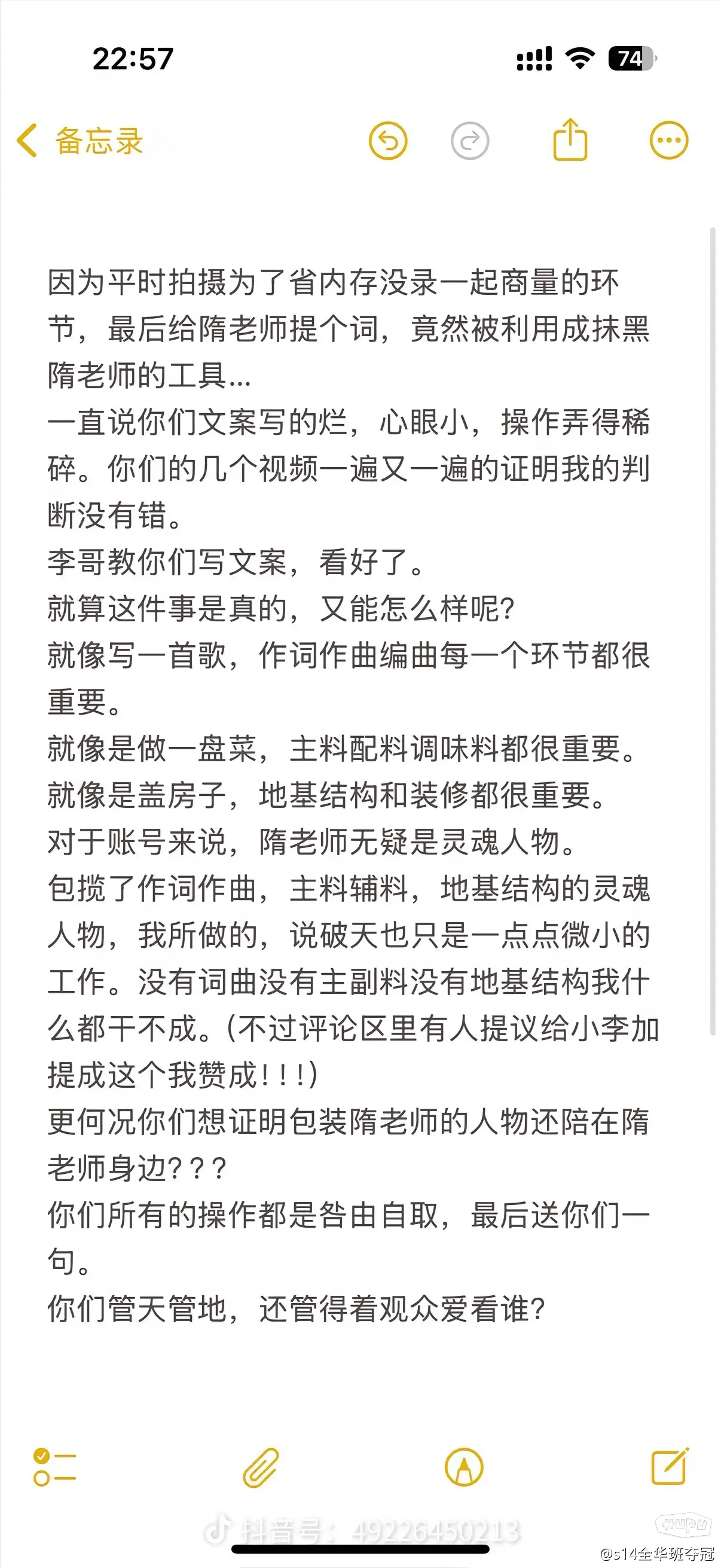Go back to 备忘录 list

[x=79, y=141]
